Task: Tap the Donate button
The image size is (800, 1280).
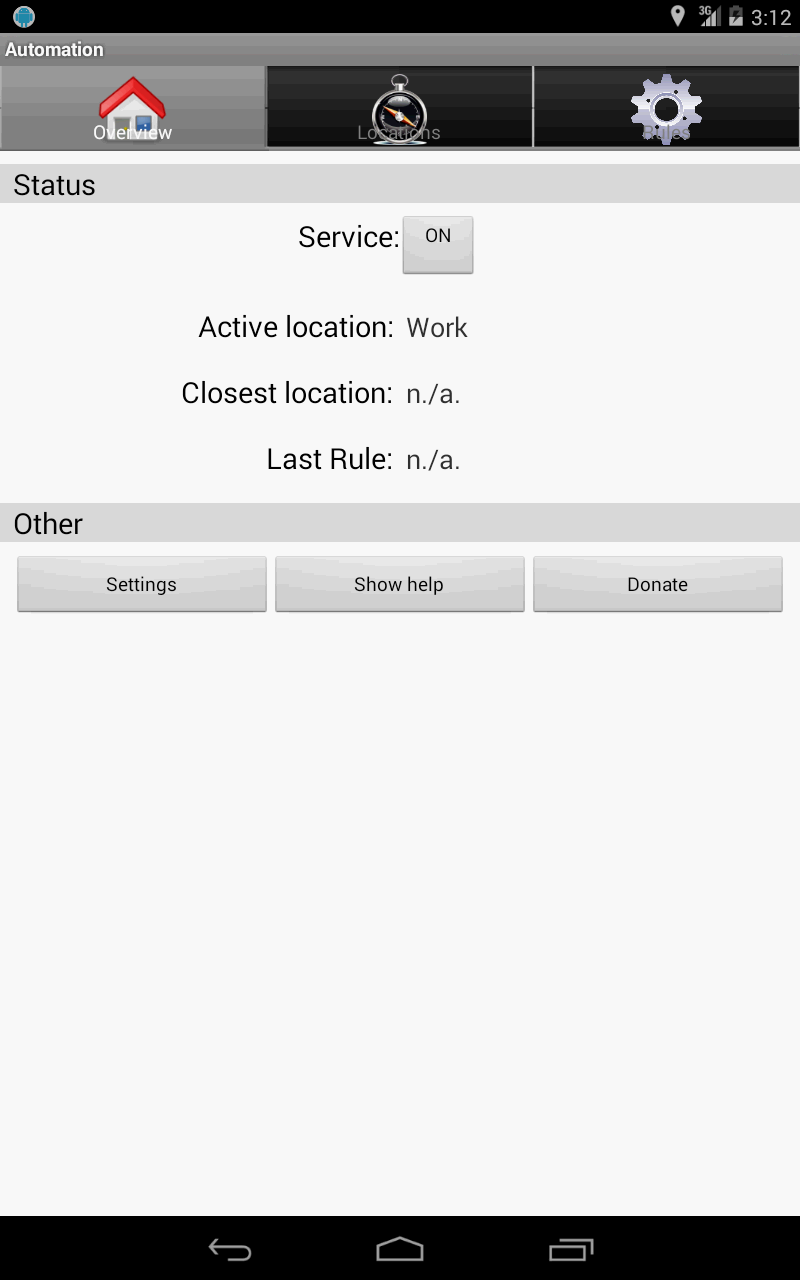Action: pos(657,584)
